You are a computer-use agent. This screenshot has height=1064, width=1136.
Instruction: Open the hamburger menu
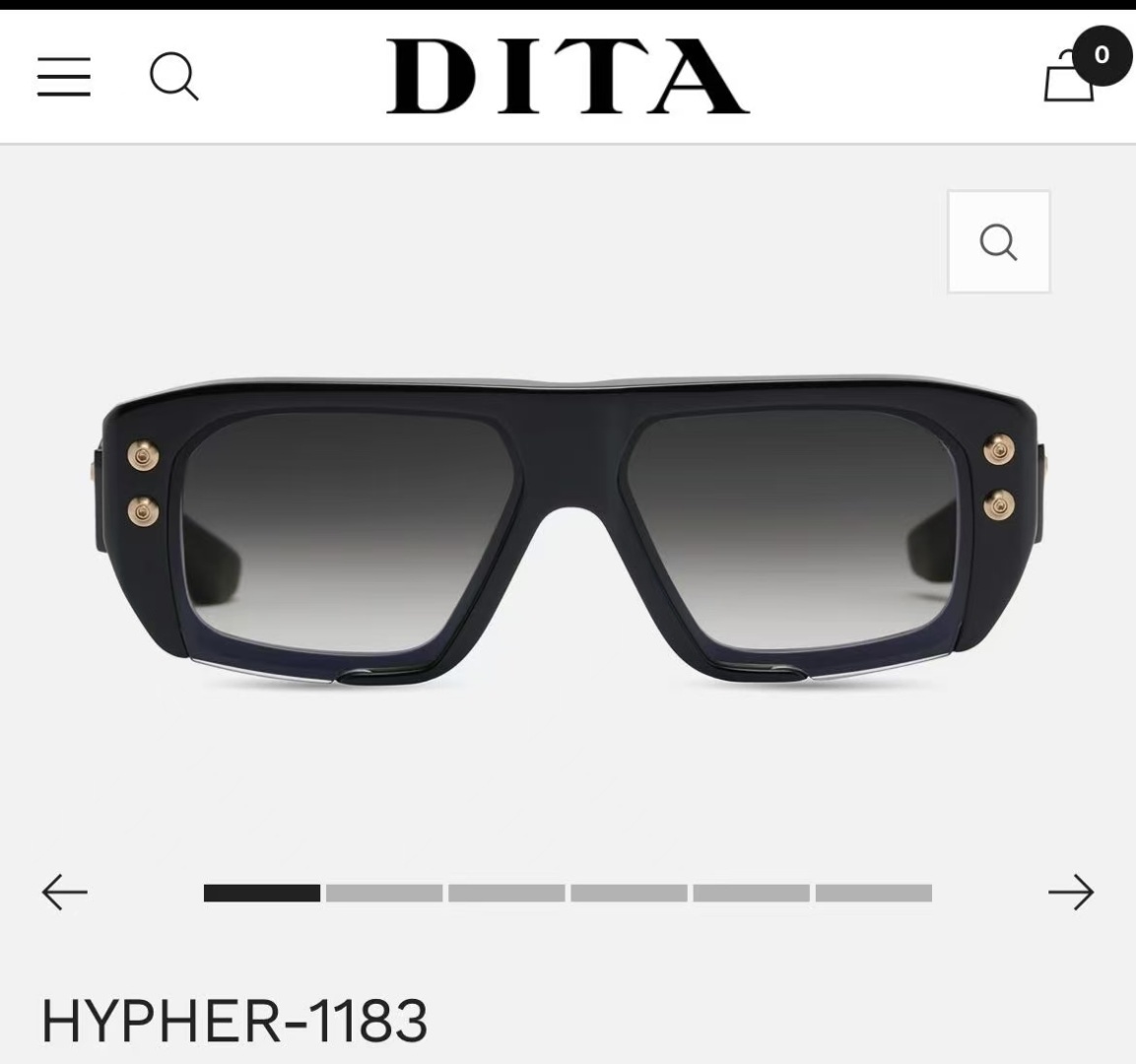tap(64, 76)
